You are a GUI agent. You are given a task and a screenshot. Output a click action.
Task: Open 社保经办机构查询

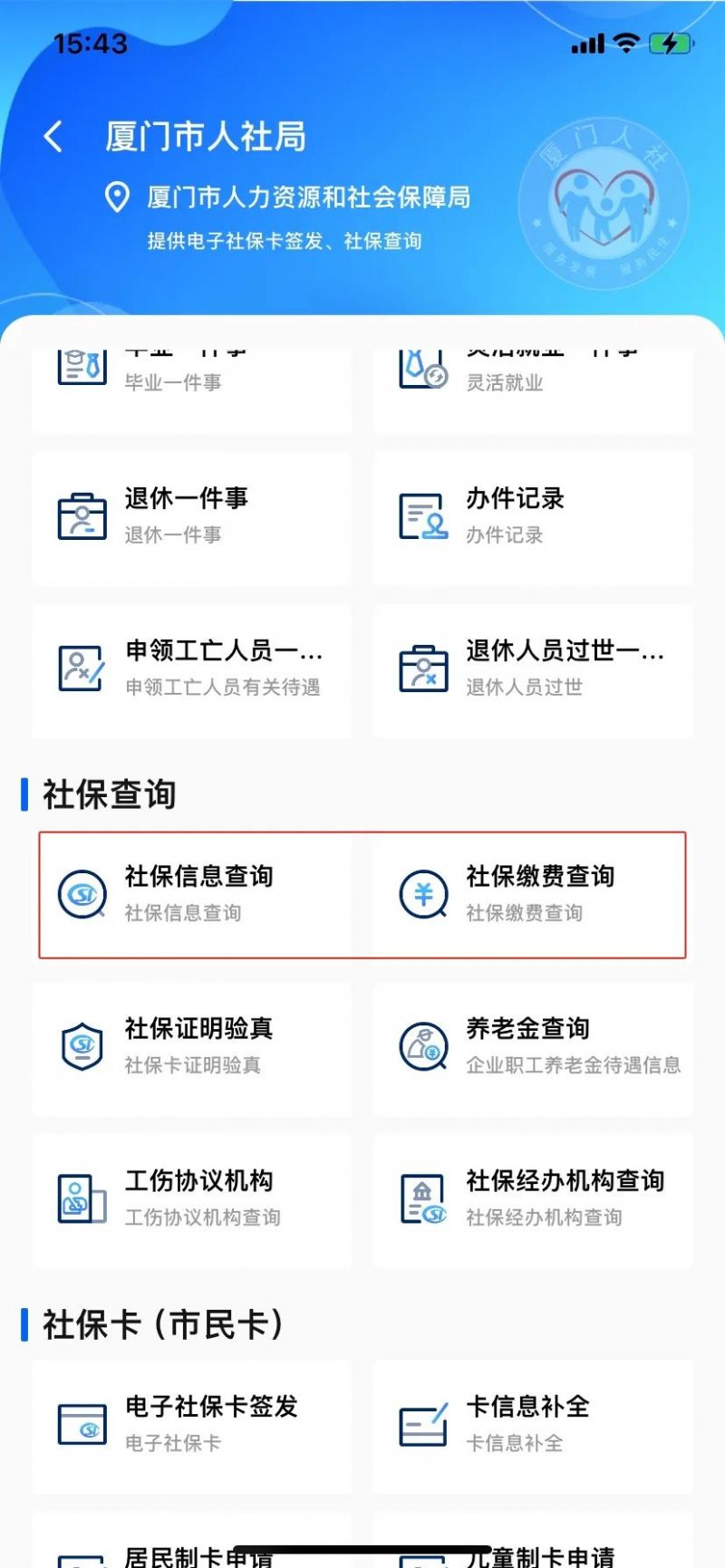pos(533,1198)
